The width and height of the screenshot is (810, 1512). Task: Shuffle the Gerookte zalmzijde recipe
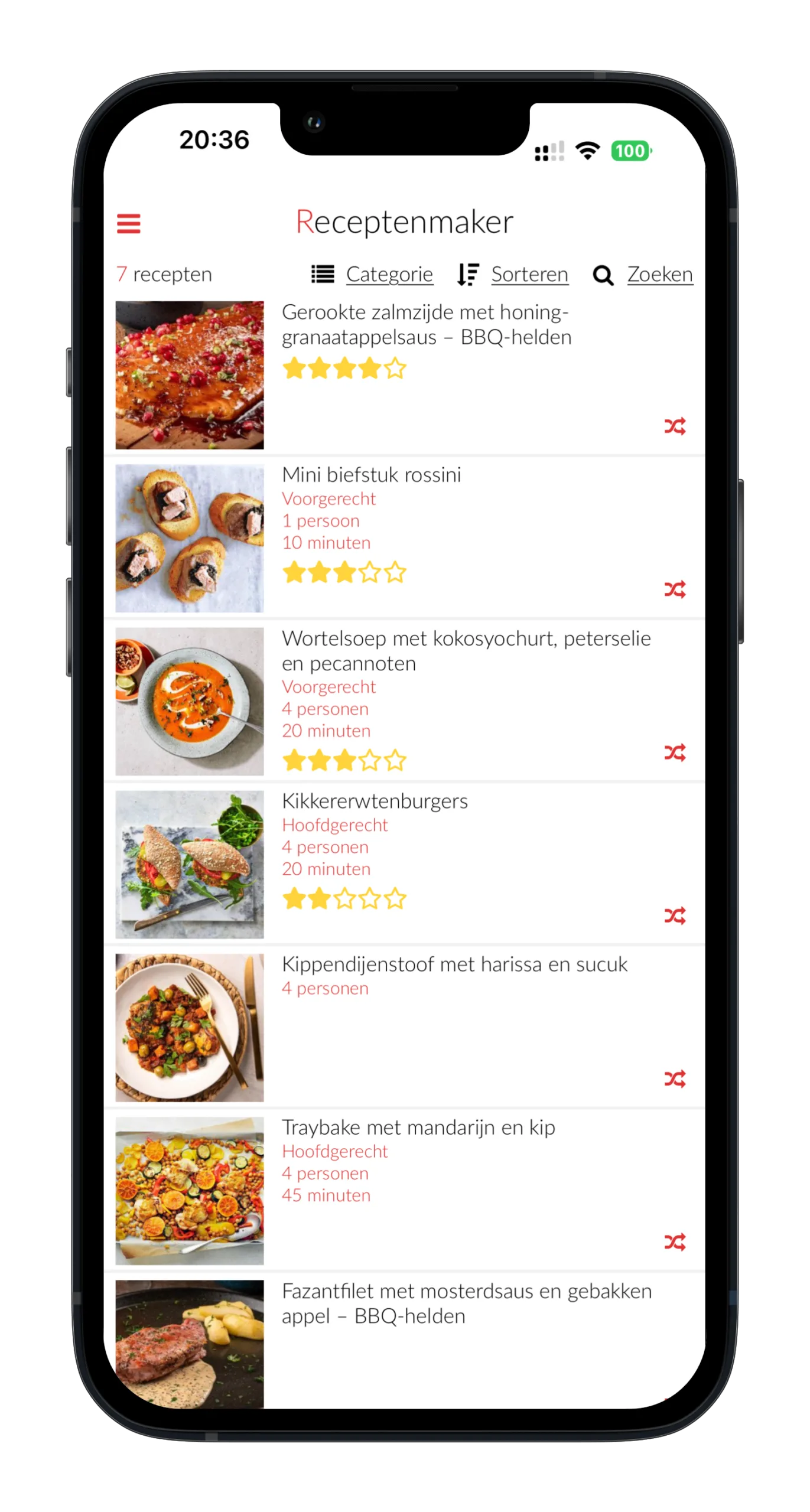(x=675, y=426)
